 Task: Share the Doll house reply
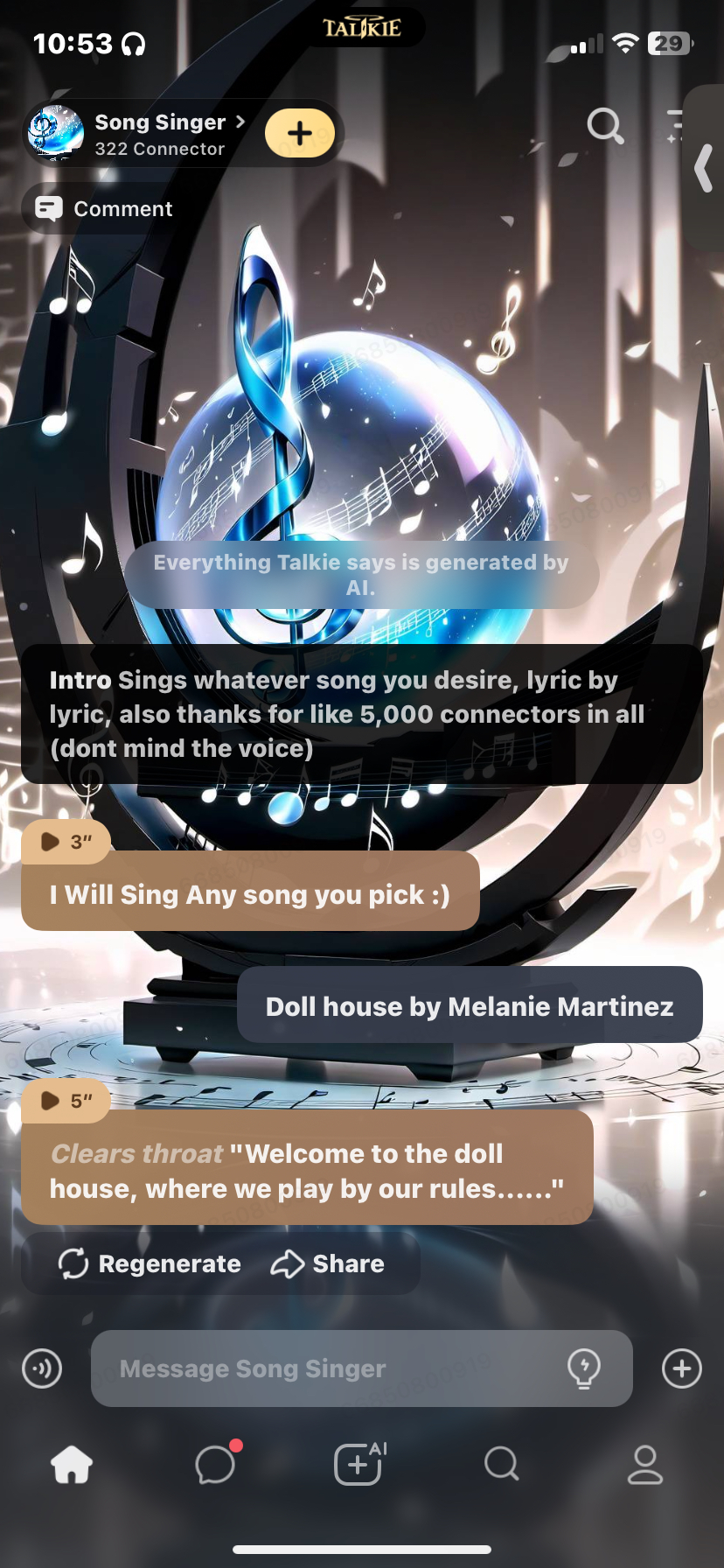328,1263
